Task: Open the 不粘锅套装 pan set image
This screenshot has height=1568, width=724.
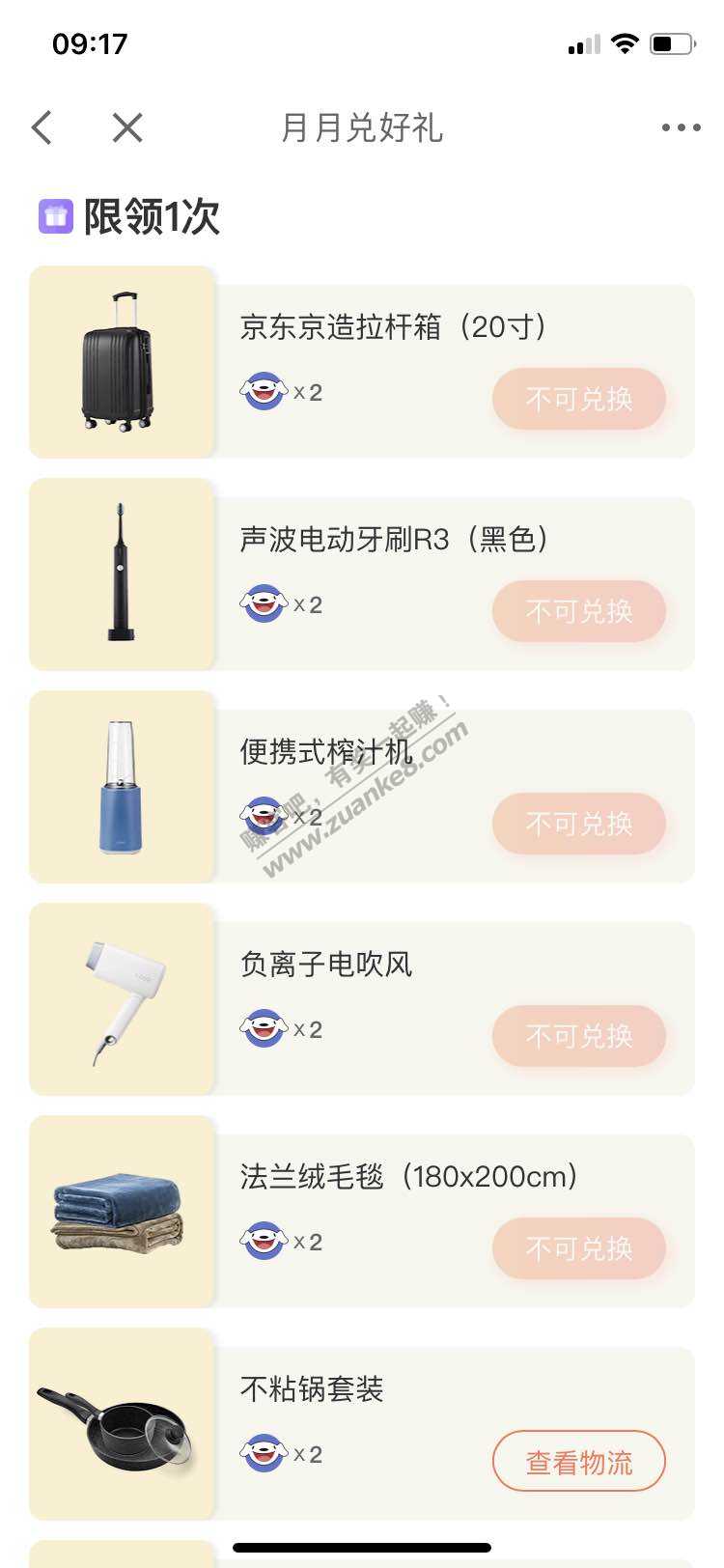Action: (x=121, y=1424)
